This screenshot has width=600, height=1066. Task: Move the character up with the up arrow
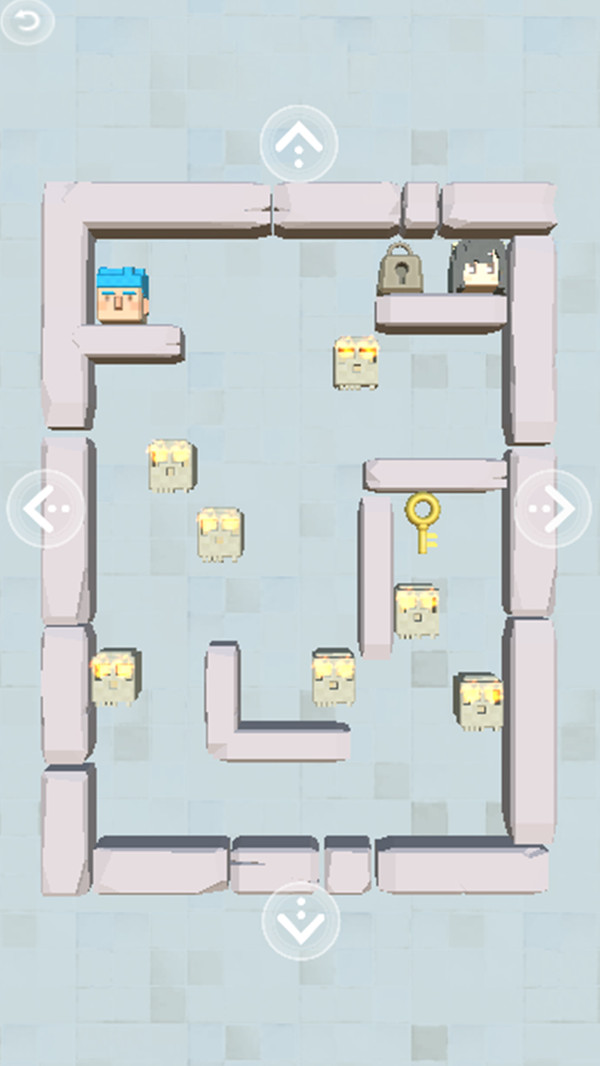point(298,145)
